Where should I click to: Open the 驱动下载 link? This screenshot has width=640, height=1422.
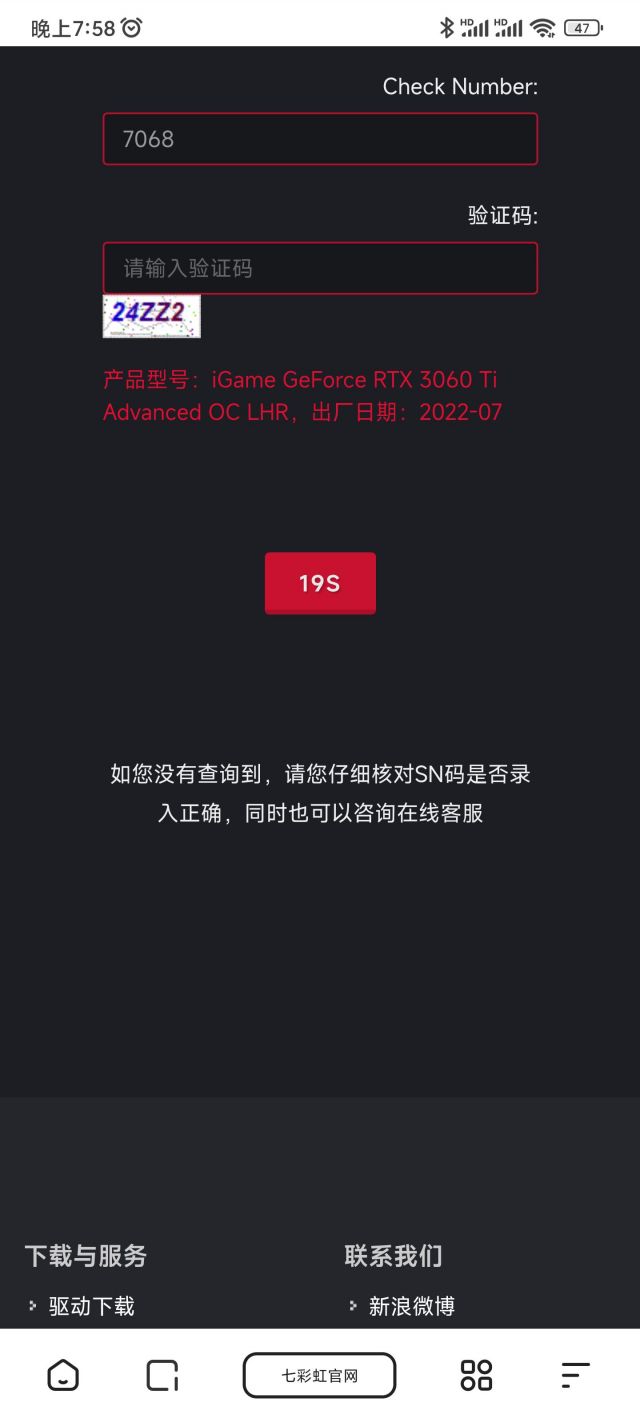point(91,1306)
